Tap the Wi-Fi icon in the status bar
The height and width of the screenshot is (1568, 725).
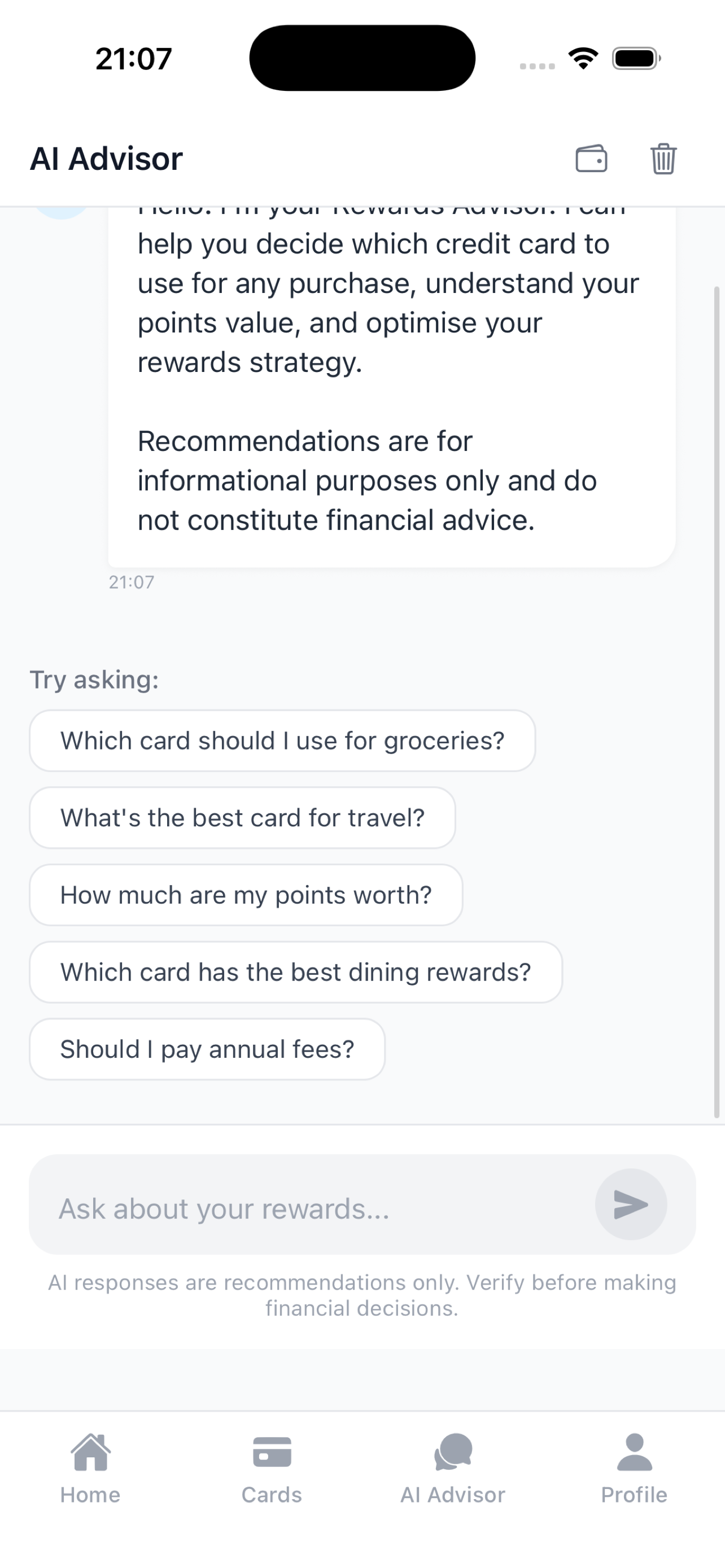(x=583, y=57)
